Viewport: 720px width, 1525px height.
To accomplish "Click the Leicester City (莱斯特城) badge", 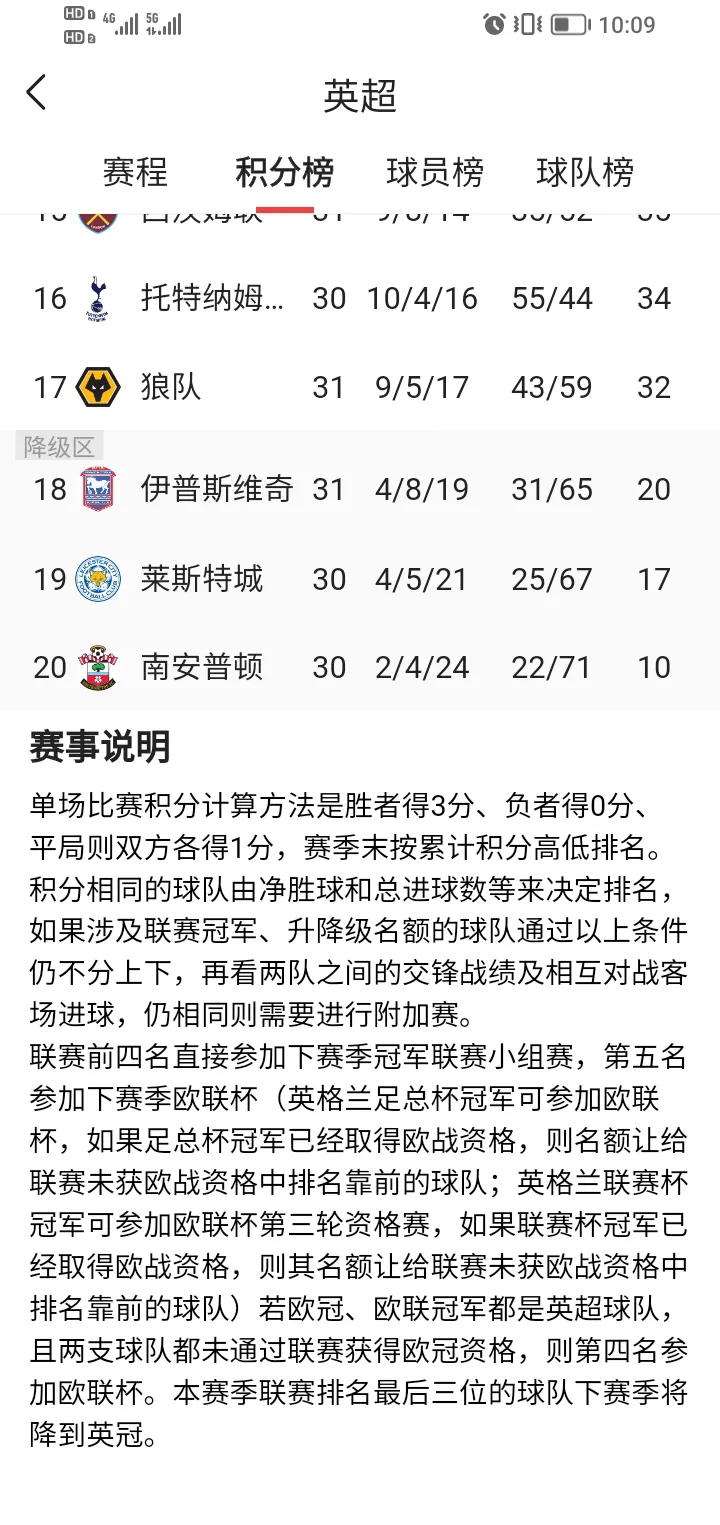I will click(x=97, y=579).
